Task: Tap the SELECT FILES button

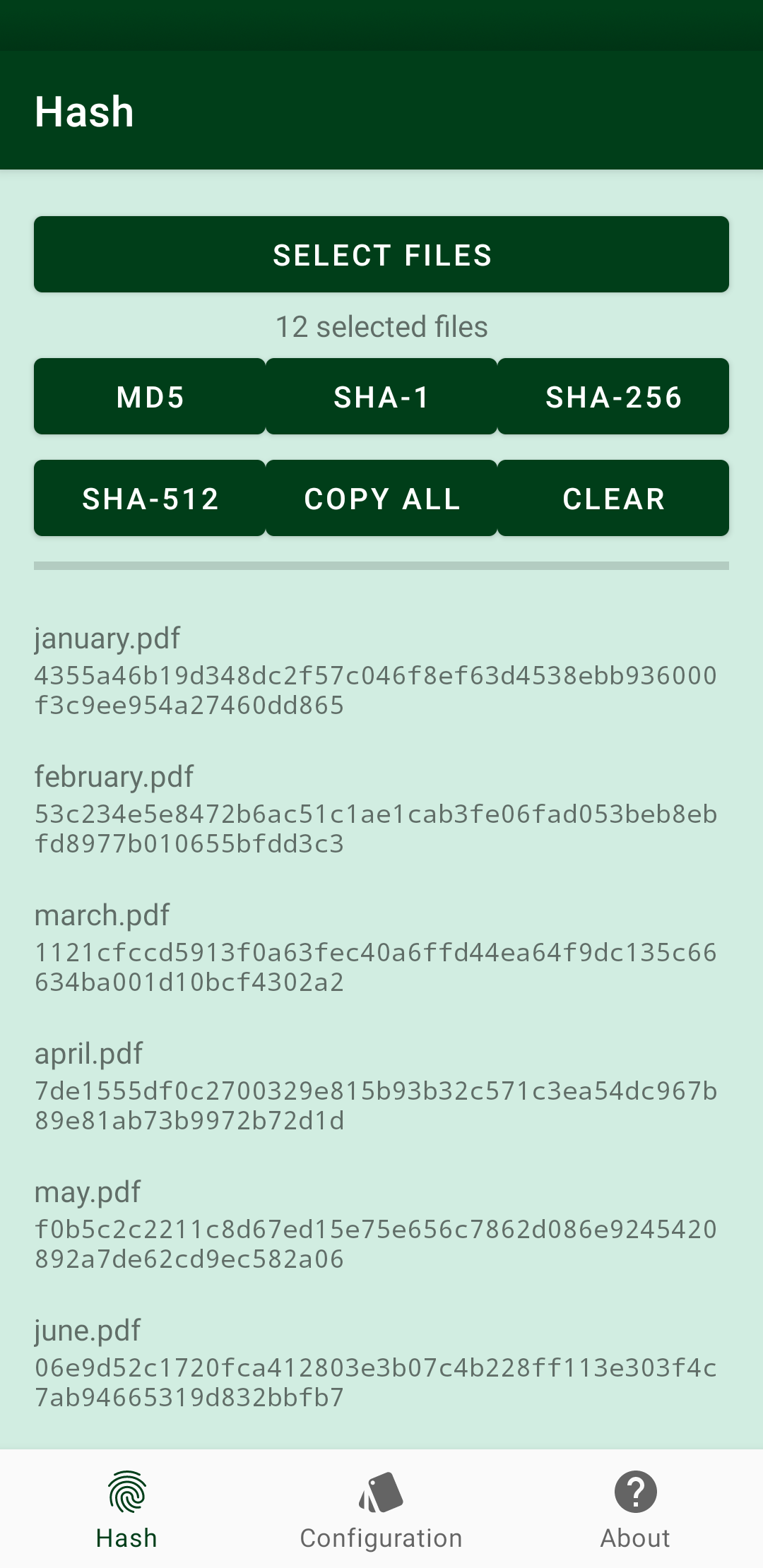Action: click(x=381, y=254)
